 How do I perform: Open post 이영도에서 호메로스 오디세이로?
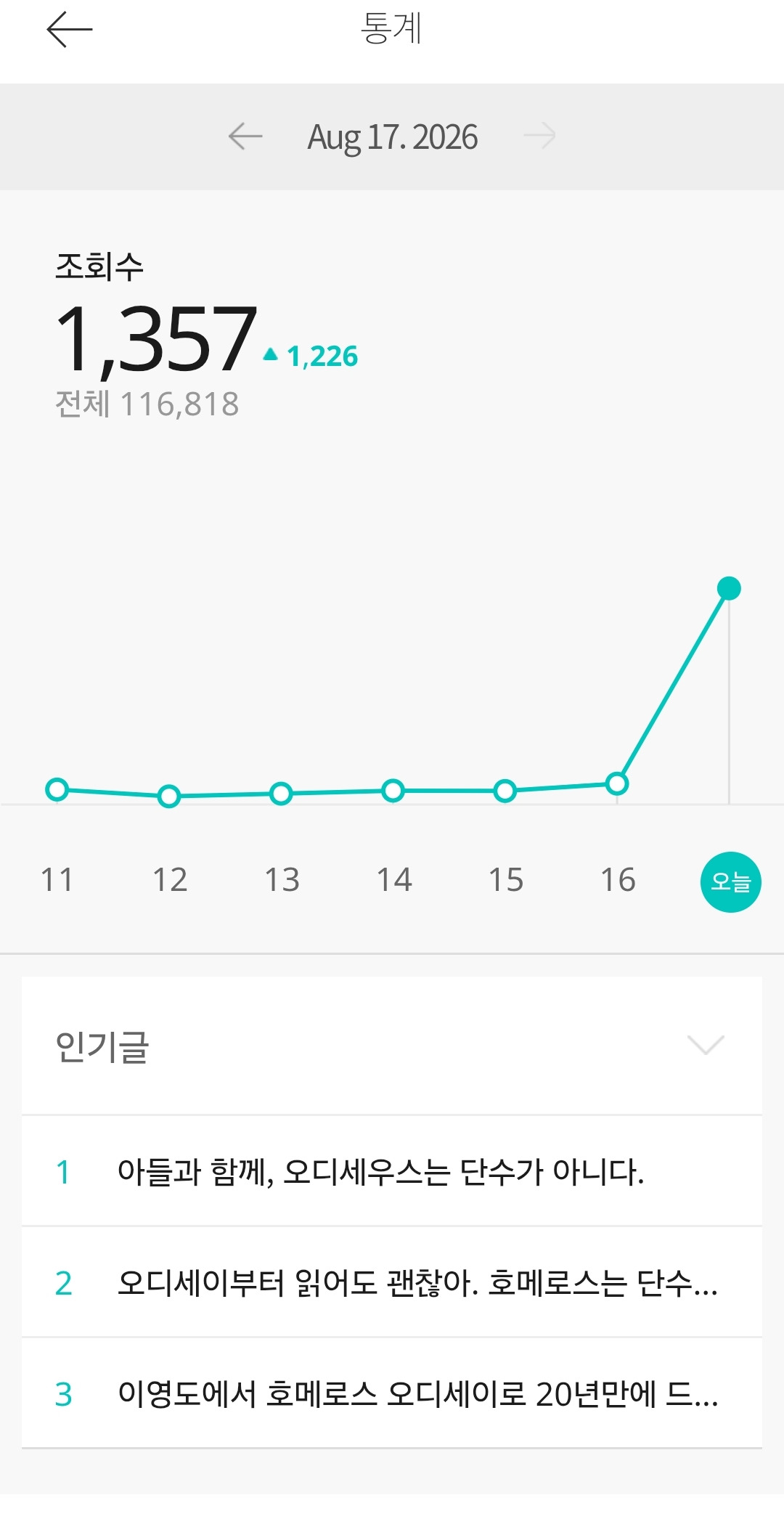(x=392, y=1393)
